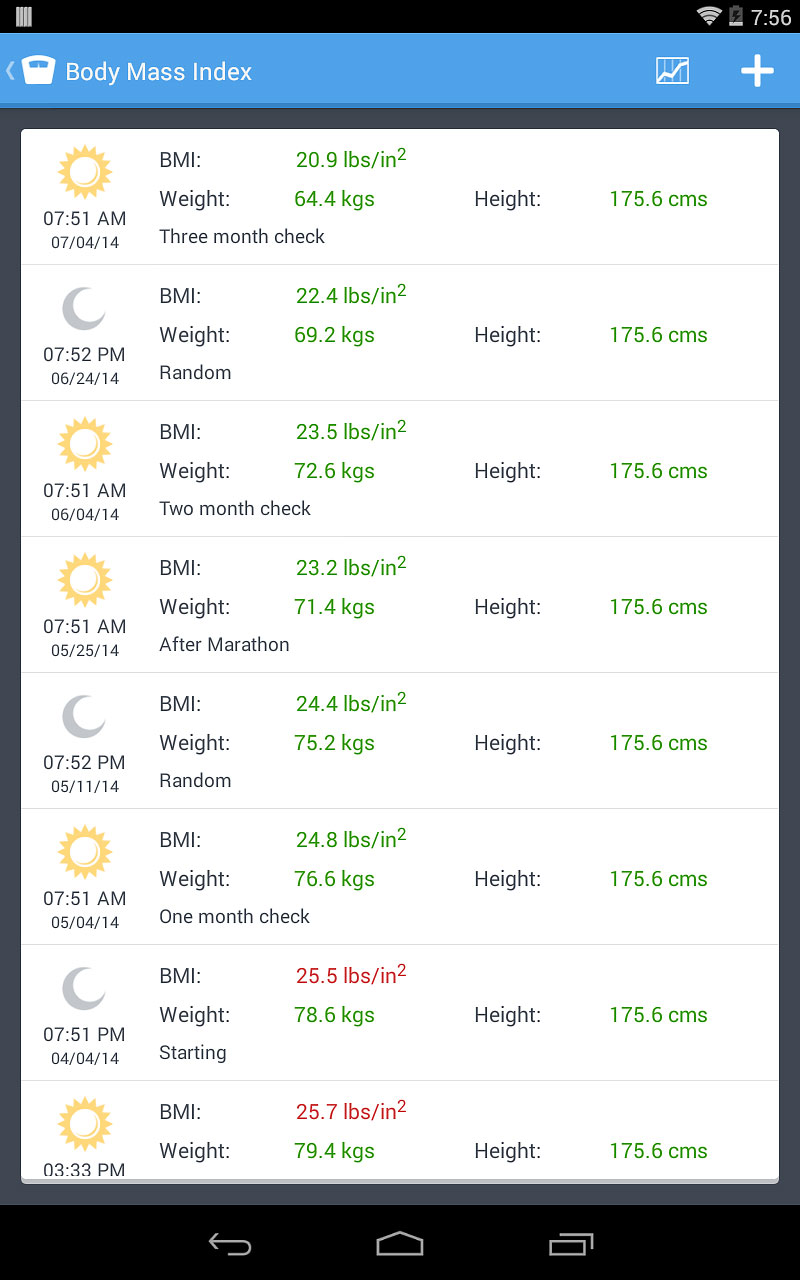The width and height of the screenshot is (800, 1280).
Task: Open the BMI history chart view
Action: [x=672, y=71]
